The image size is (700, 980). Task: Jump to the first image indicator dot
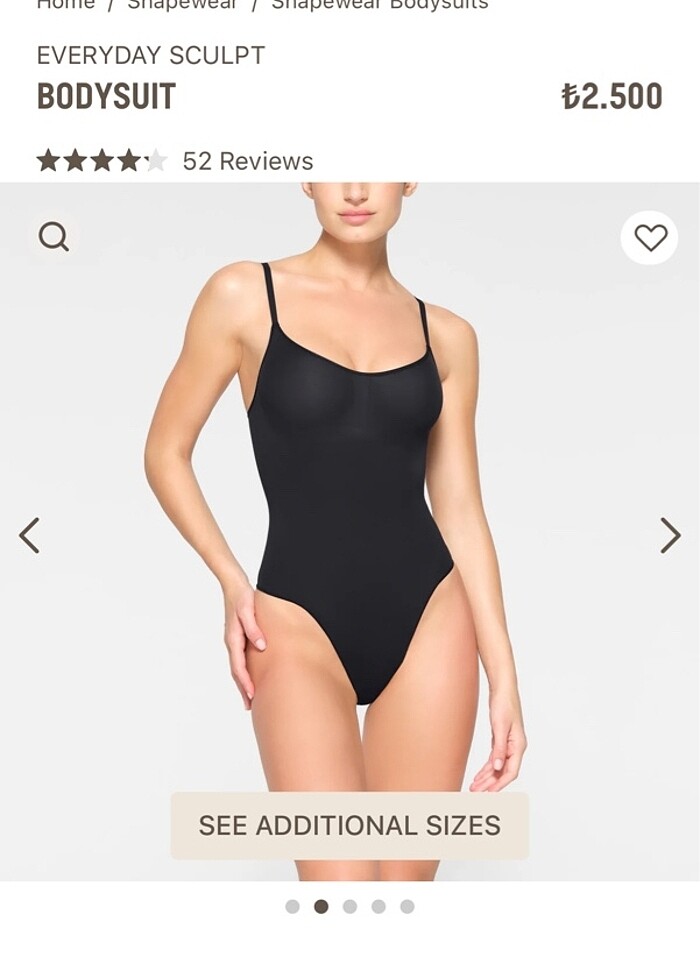click(x=292, y=906)
